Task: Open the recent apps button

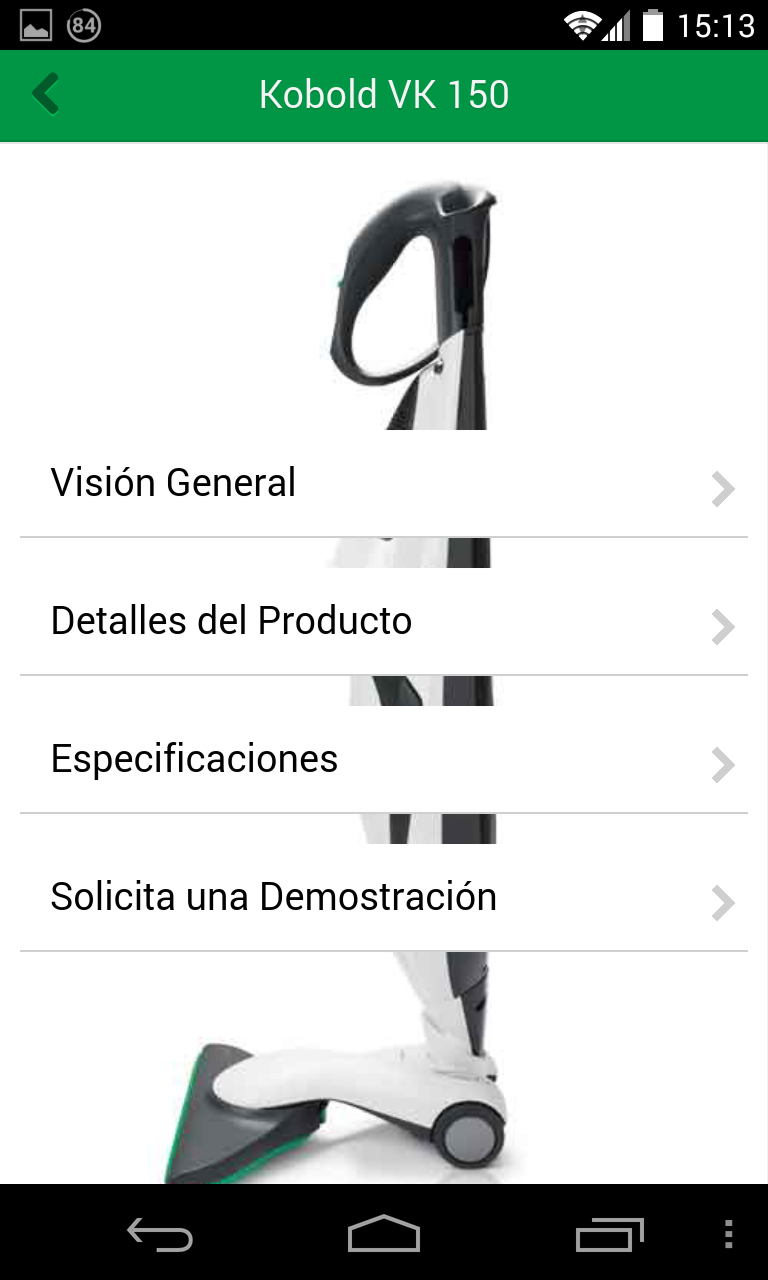Action: (x=609, y=1235)
